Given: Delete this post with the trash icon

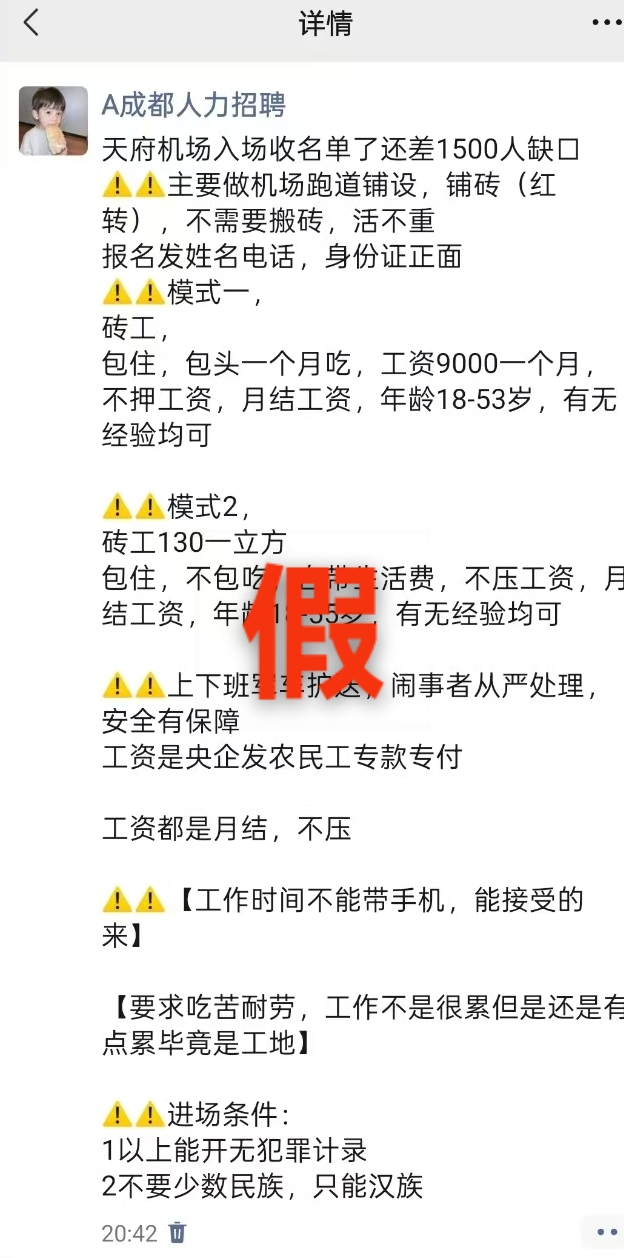Looking at the screenshot, I should coord(177,1233).
